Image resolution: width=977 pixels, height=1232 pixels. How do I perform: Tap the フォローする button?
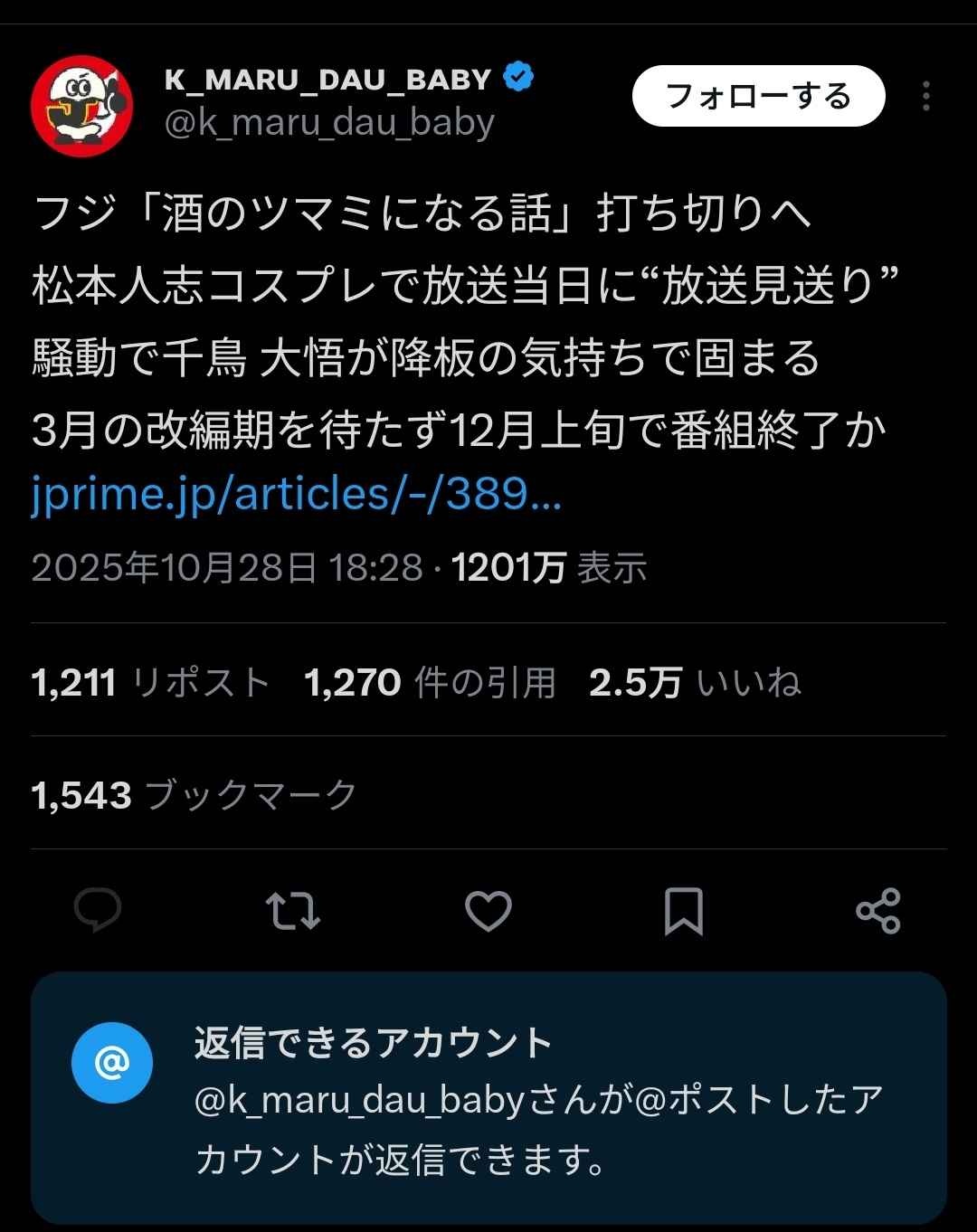point(758,96)
